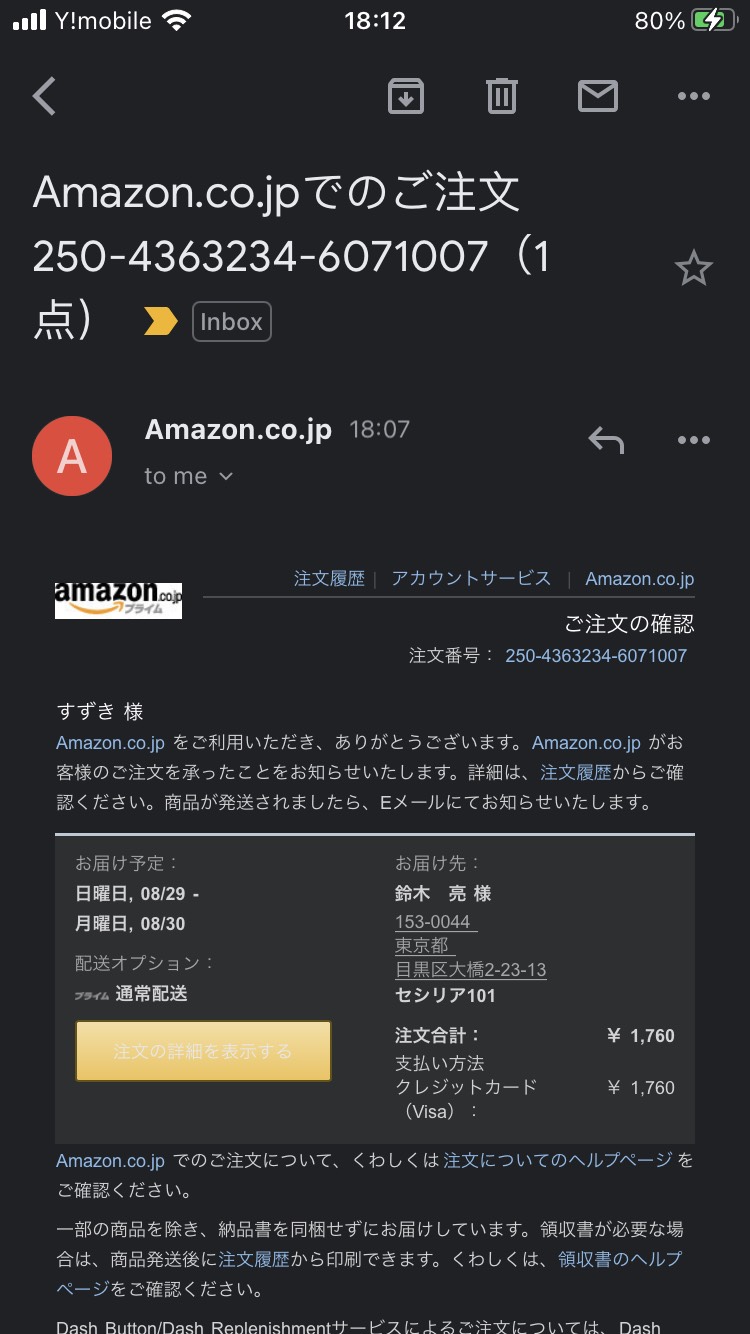750x1334 pixels.
Task: Open the 注文についてのヘルプページ link
Action: click(558, 1160)
